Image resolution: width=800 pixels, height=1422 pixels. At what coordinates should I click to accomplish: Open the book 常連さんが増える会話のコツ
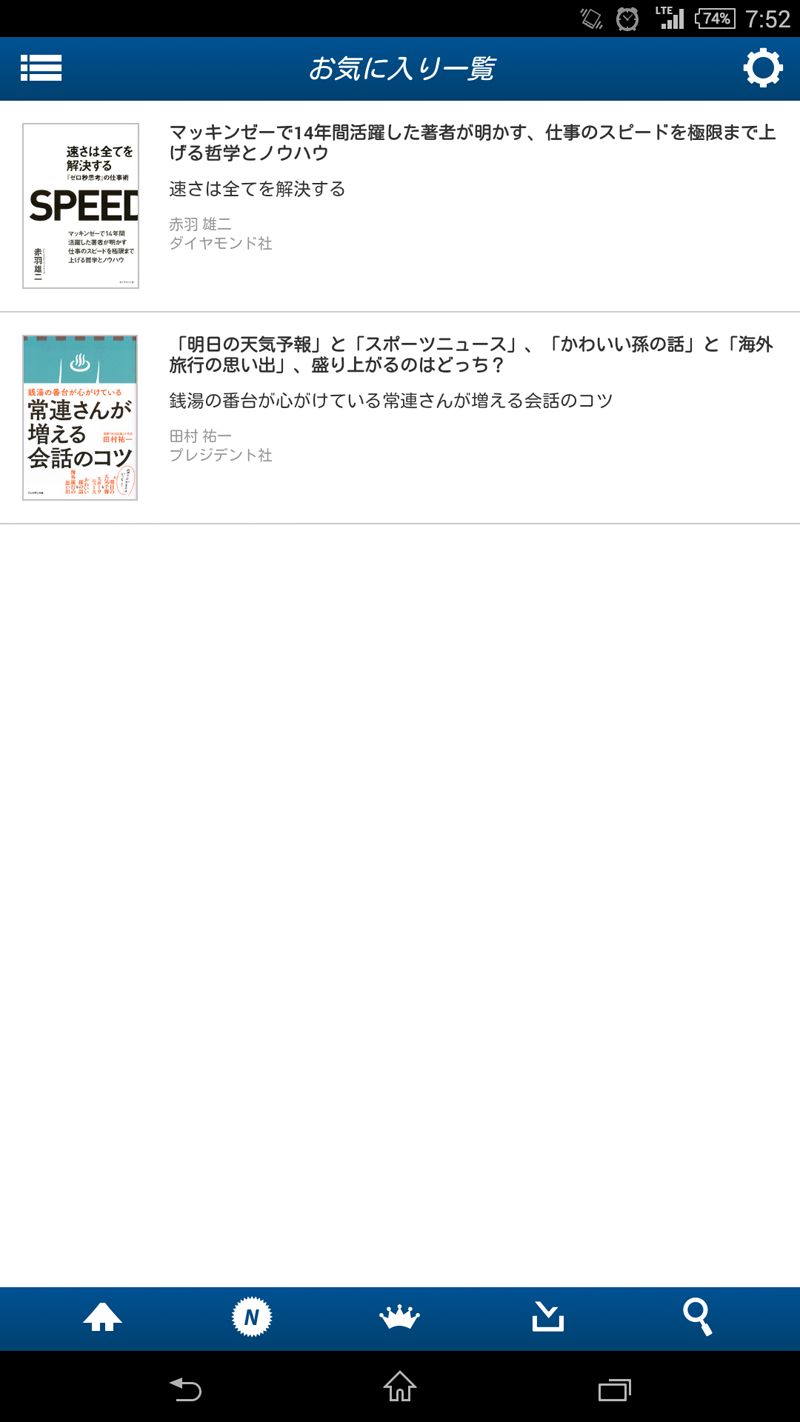pyautogui.click(x=400, y=418)
